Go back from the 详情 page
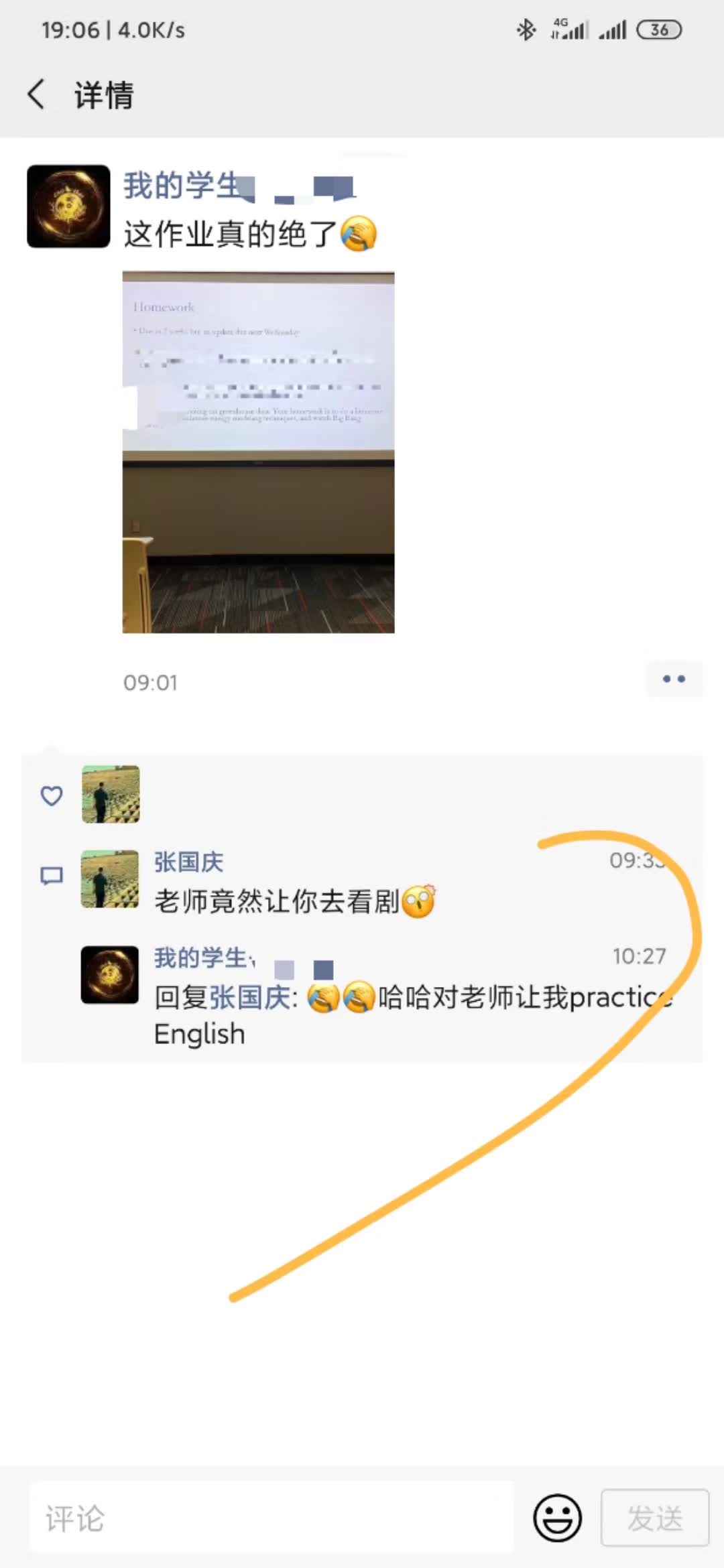724x1568 pixels. click(37, 94)
